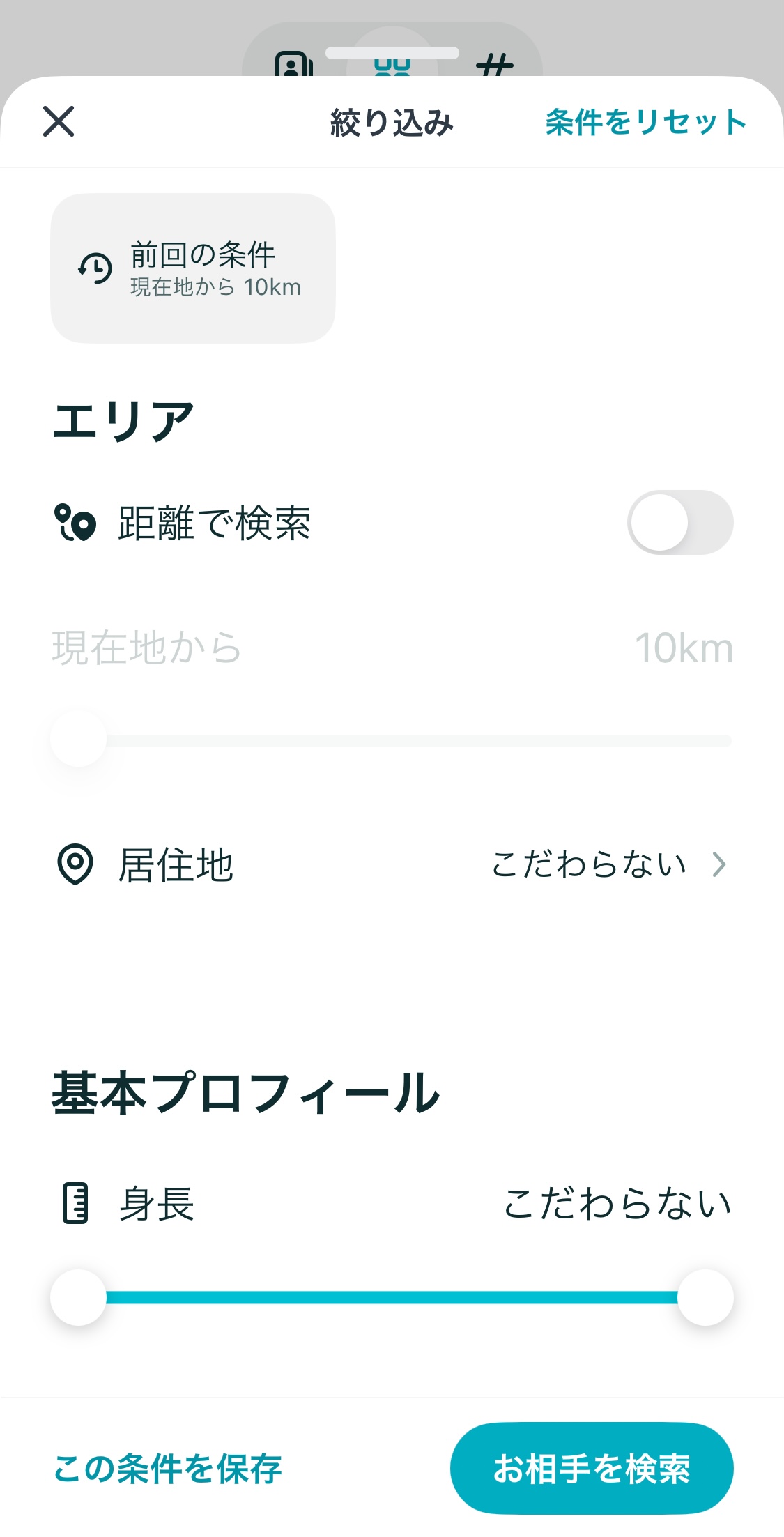Tap 条件をリセット to reset filters
The image size is (784, 1537).
coord(645,123)
